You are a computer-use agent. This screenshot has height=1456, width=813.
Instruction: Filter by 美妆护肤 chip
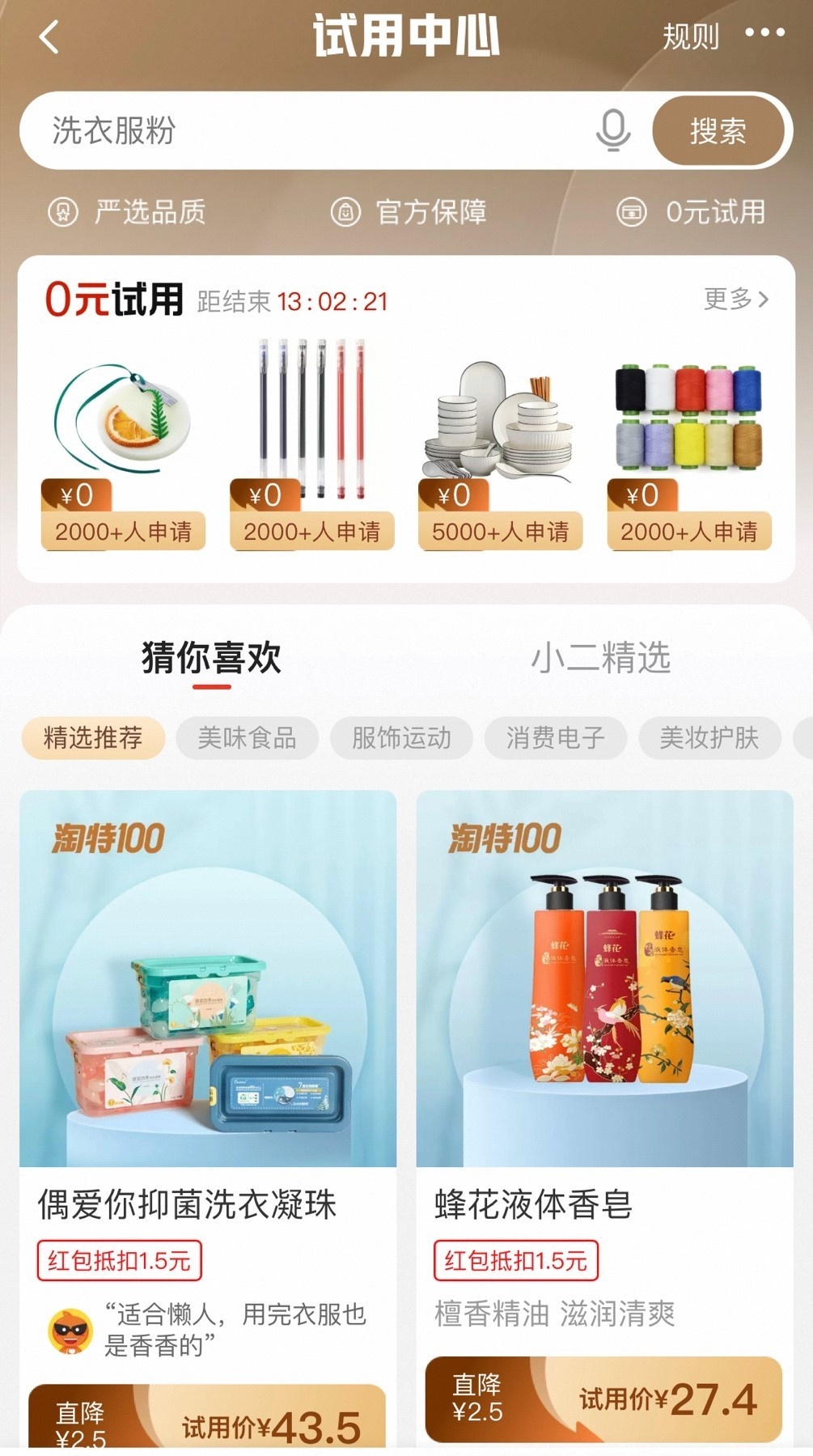709,737
